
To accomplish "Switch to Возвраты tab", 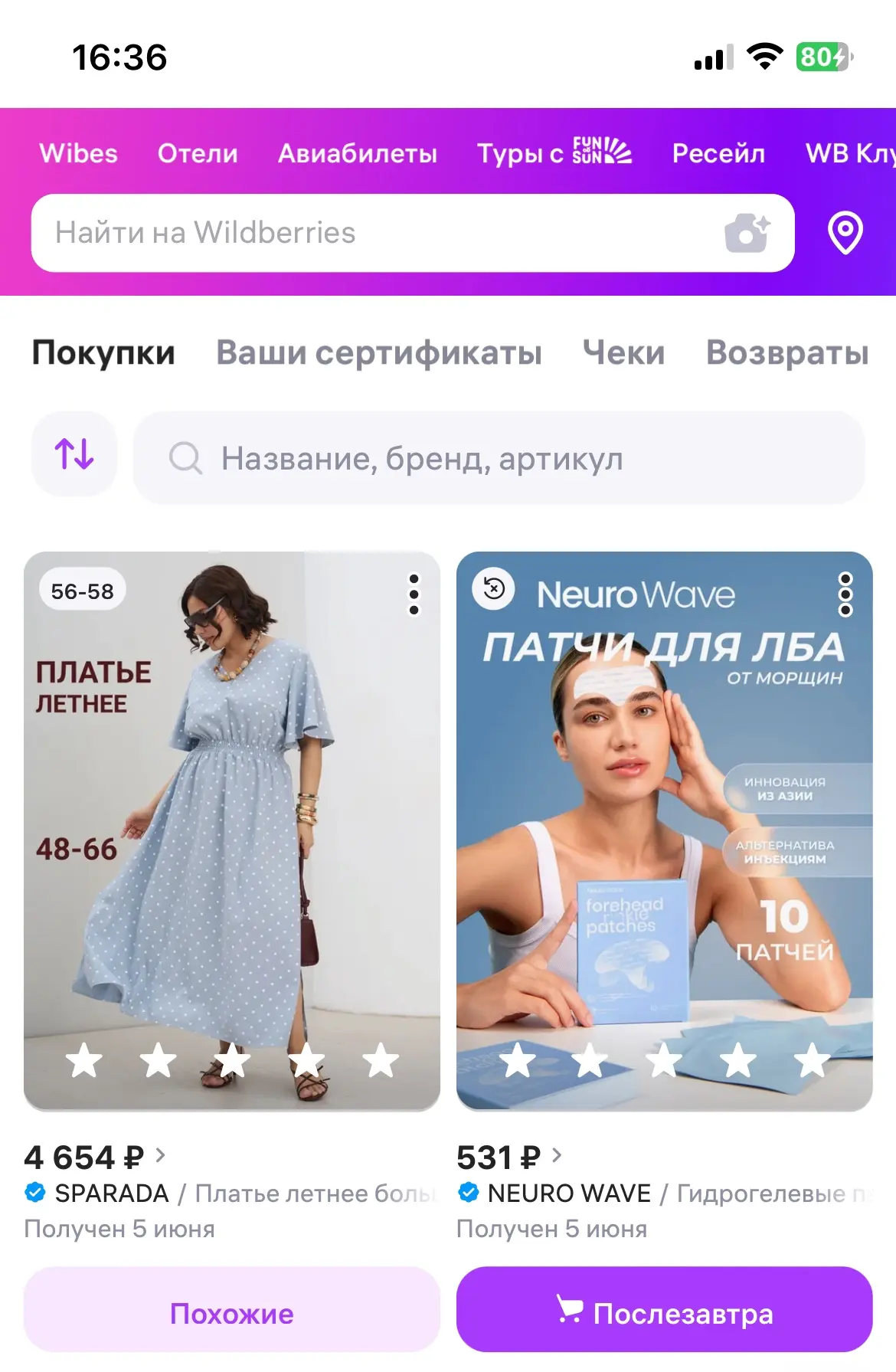I will (x=787, y=353).
